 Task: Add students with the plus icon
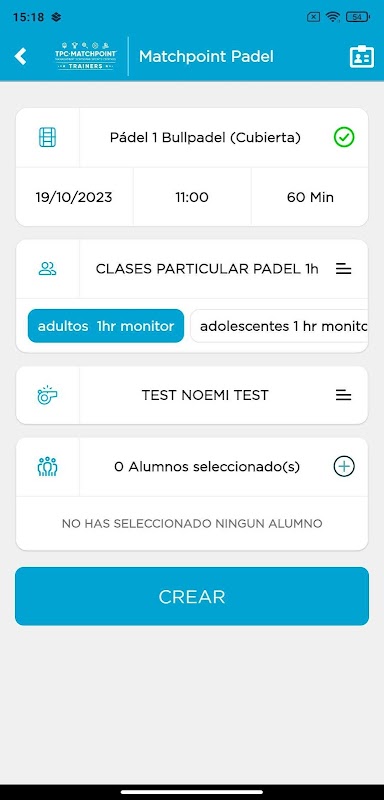click(x=344, y=466)
